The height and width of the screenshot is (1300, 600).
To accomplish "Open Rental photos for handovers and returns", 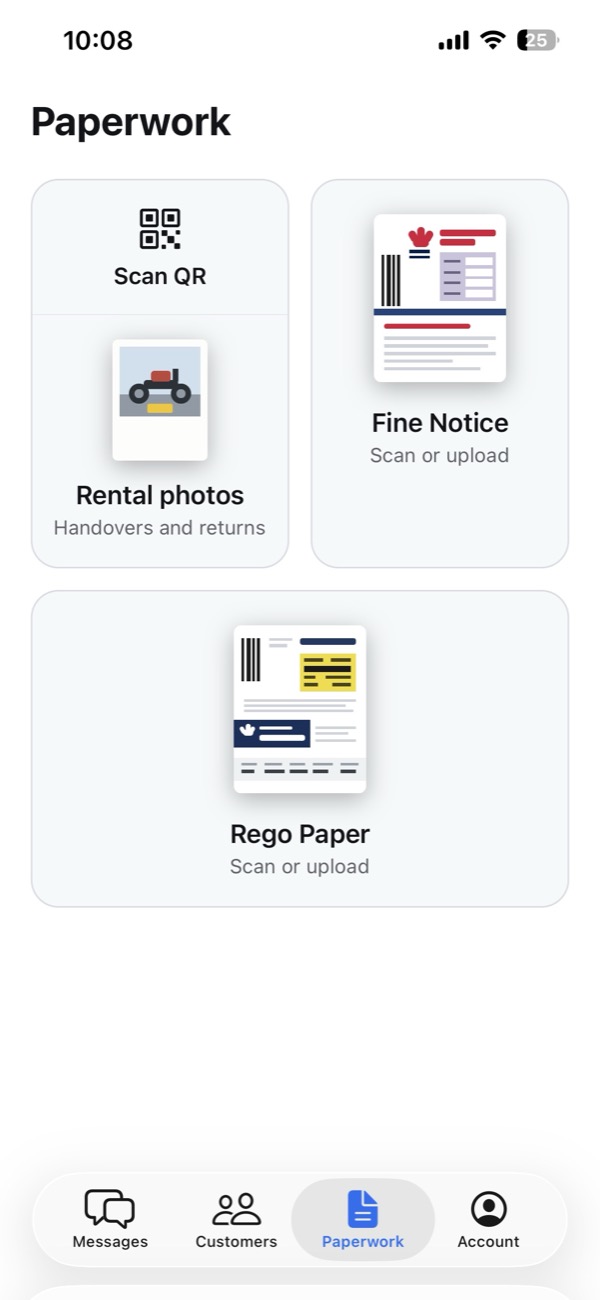I will pos(160,441).
